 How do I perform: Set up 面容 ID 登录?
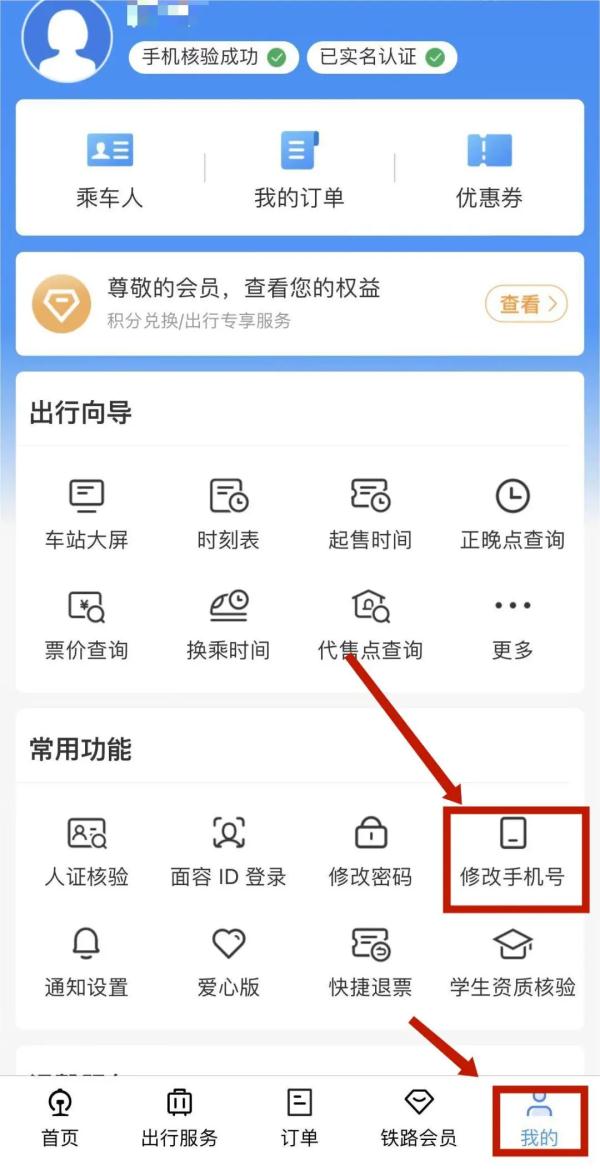[228, 851]
